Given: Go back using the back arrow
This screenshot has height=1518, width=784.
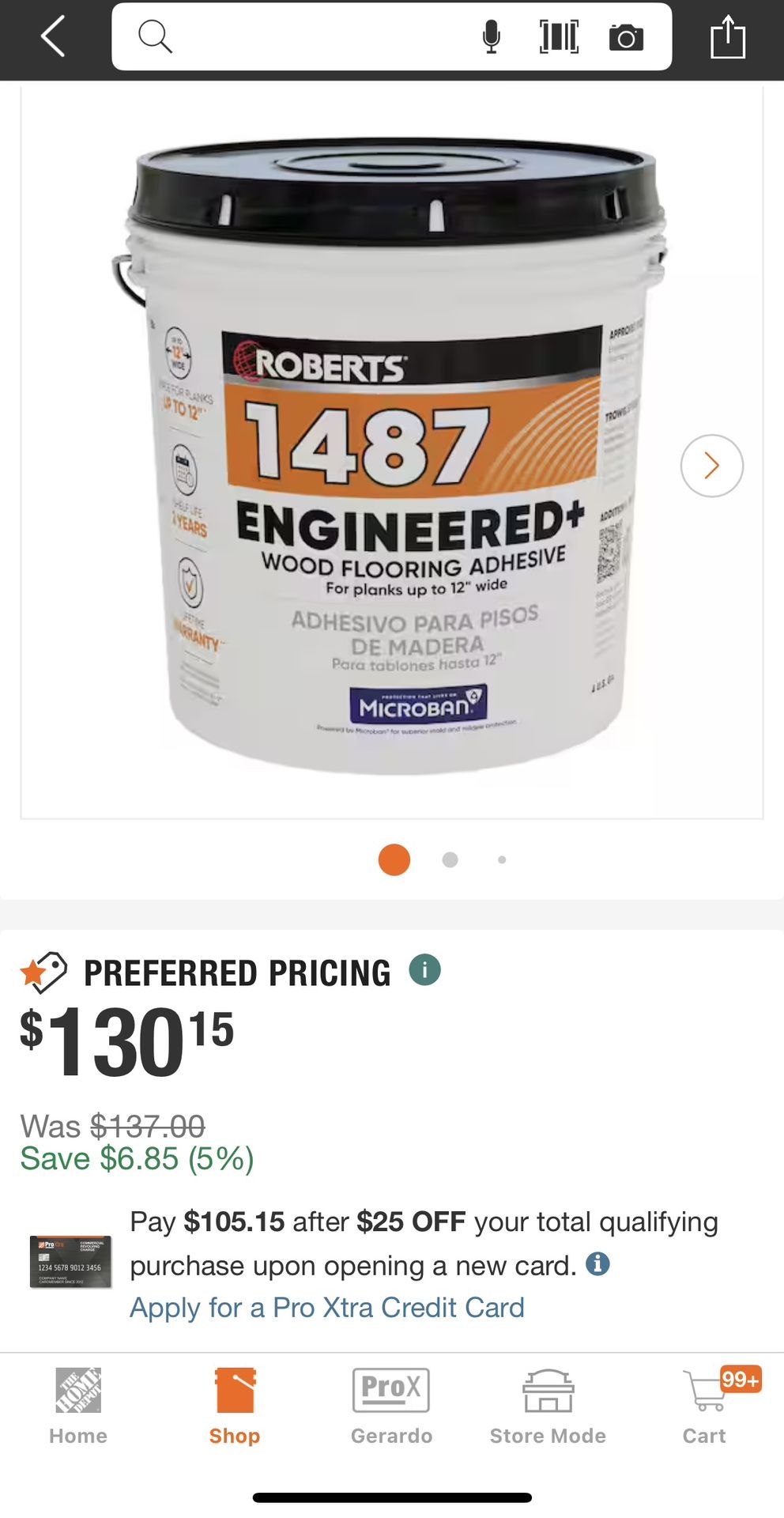Looking at the screenshot, I should [51, 36].
